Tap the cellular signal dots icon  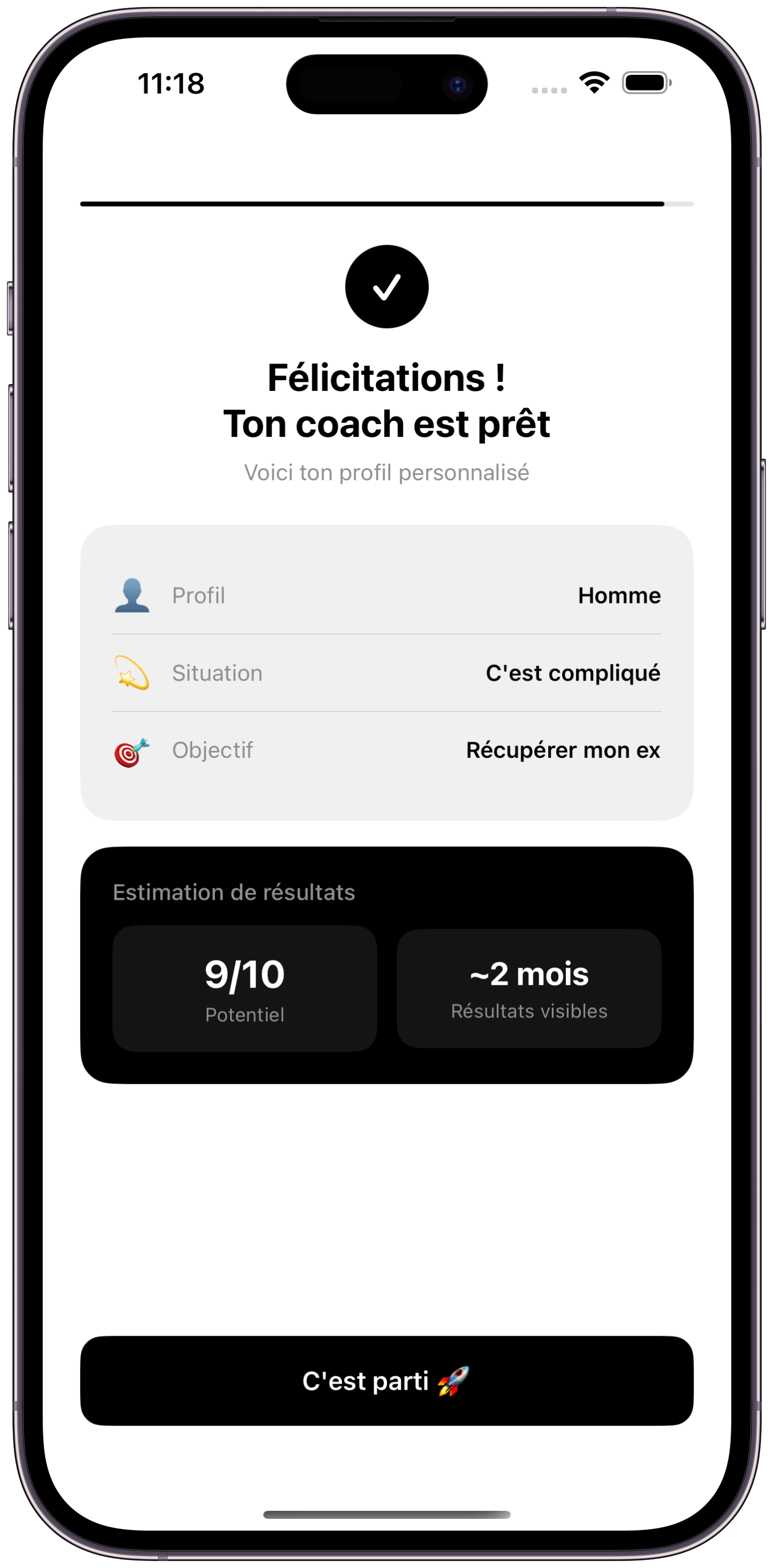tap(547, 89)
